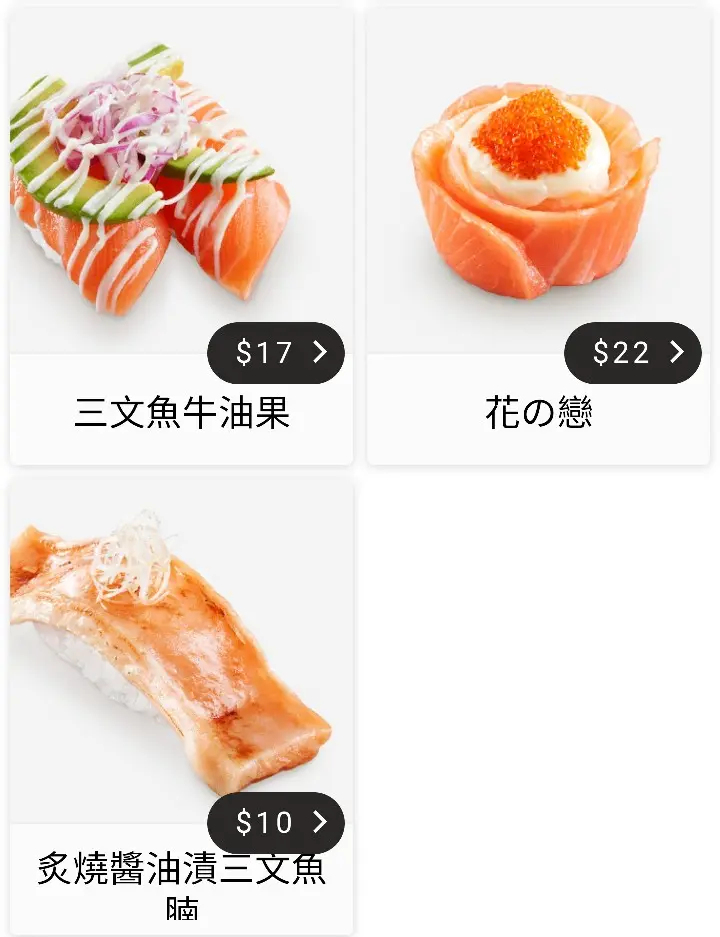Choose the $10 price button
Screen dimensions: 720x937
coord(276,823)
